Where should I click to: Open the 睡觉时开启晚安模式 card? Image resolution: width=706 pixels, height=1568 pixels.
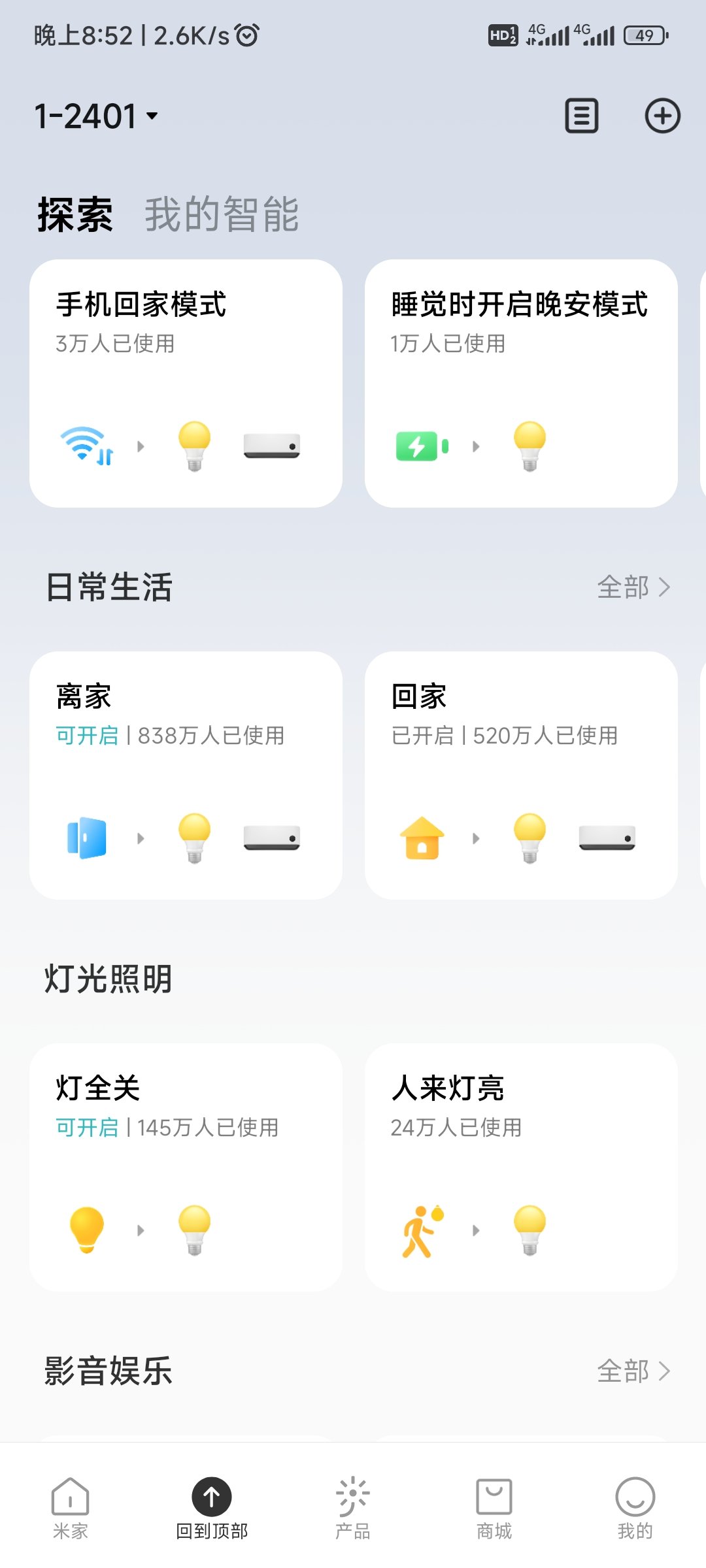point(521,384)
